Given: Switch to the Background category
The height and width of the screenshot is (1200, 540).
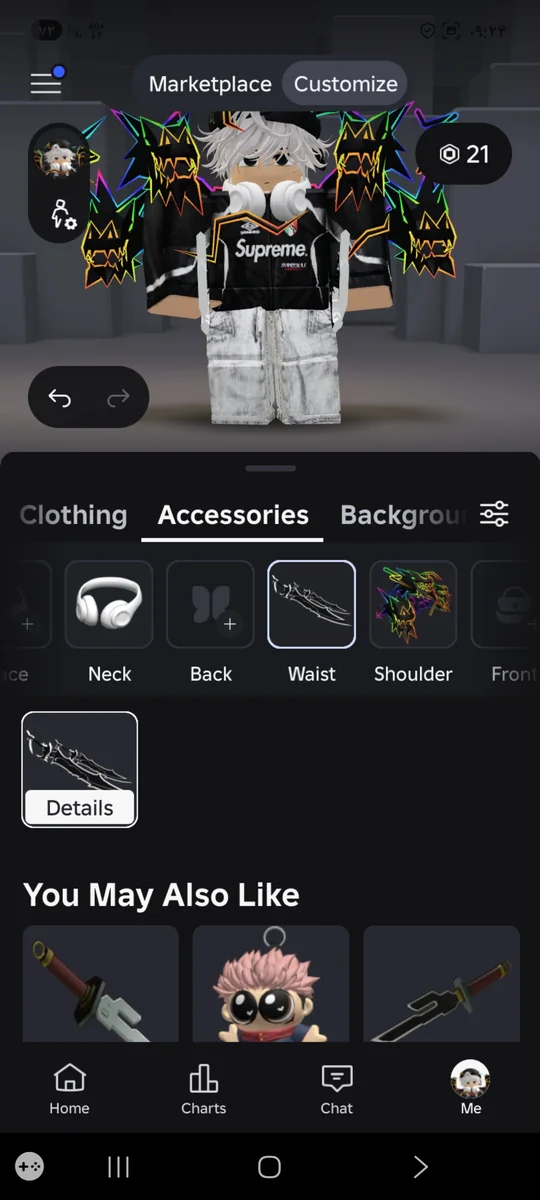Looking at the screenshot, I should [x=403, y=515].
